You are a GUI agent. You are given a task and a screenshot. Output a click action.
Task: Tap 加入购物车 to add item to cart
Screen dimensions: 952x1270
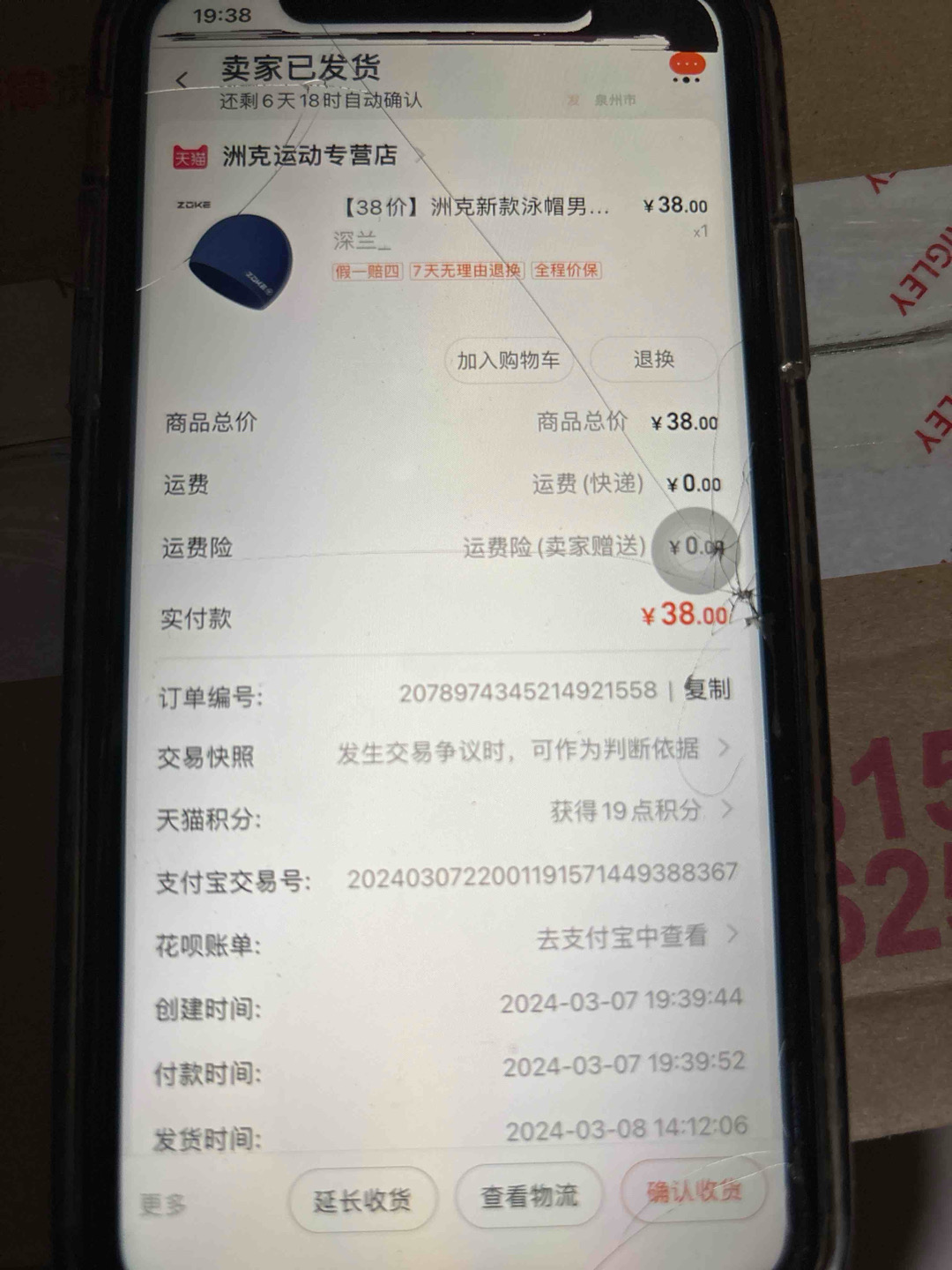(508, 360)
